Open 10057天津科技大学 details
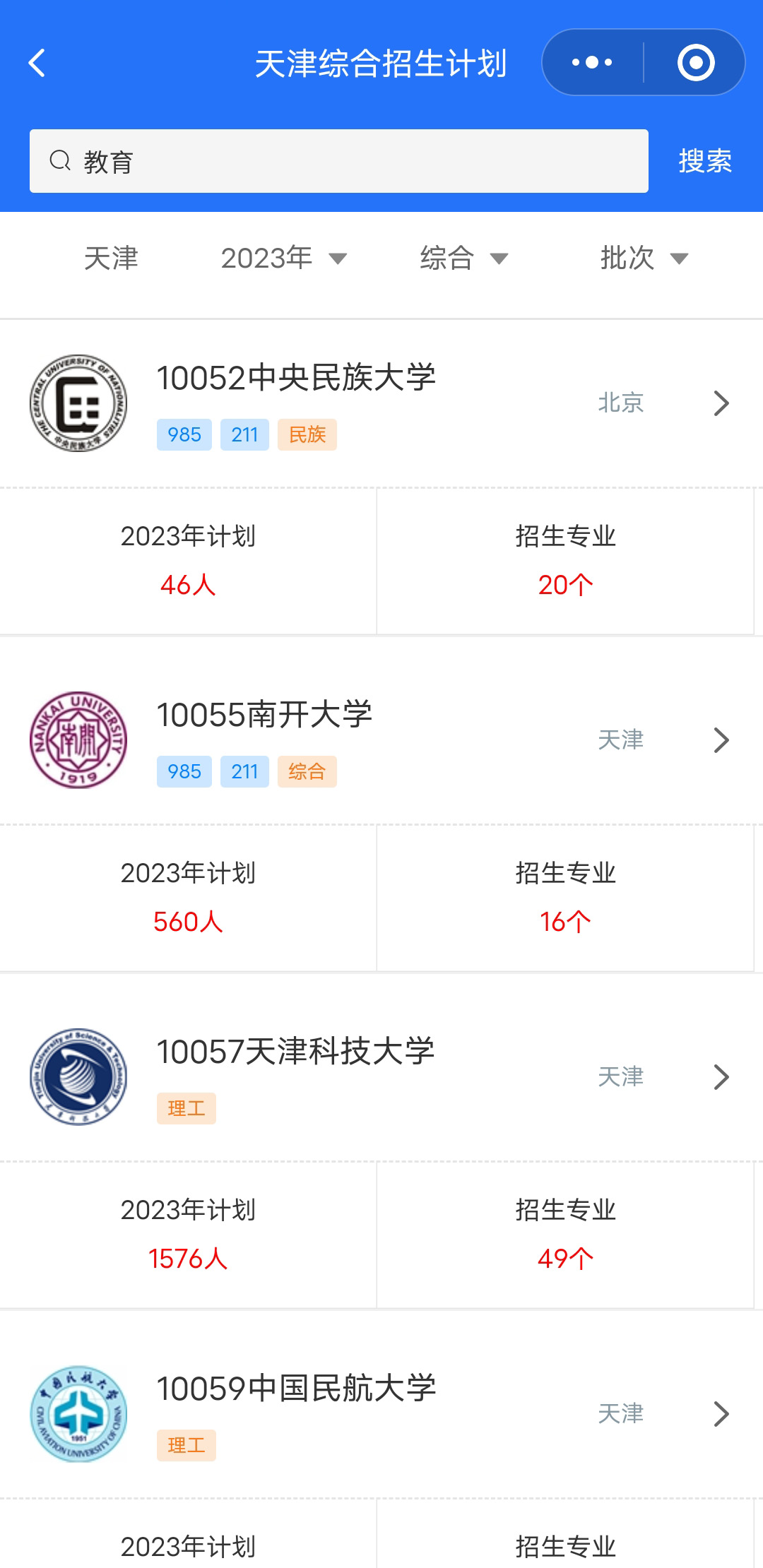This screenshot has width=763, height=1568. (381, 1077)
